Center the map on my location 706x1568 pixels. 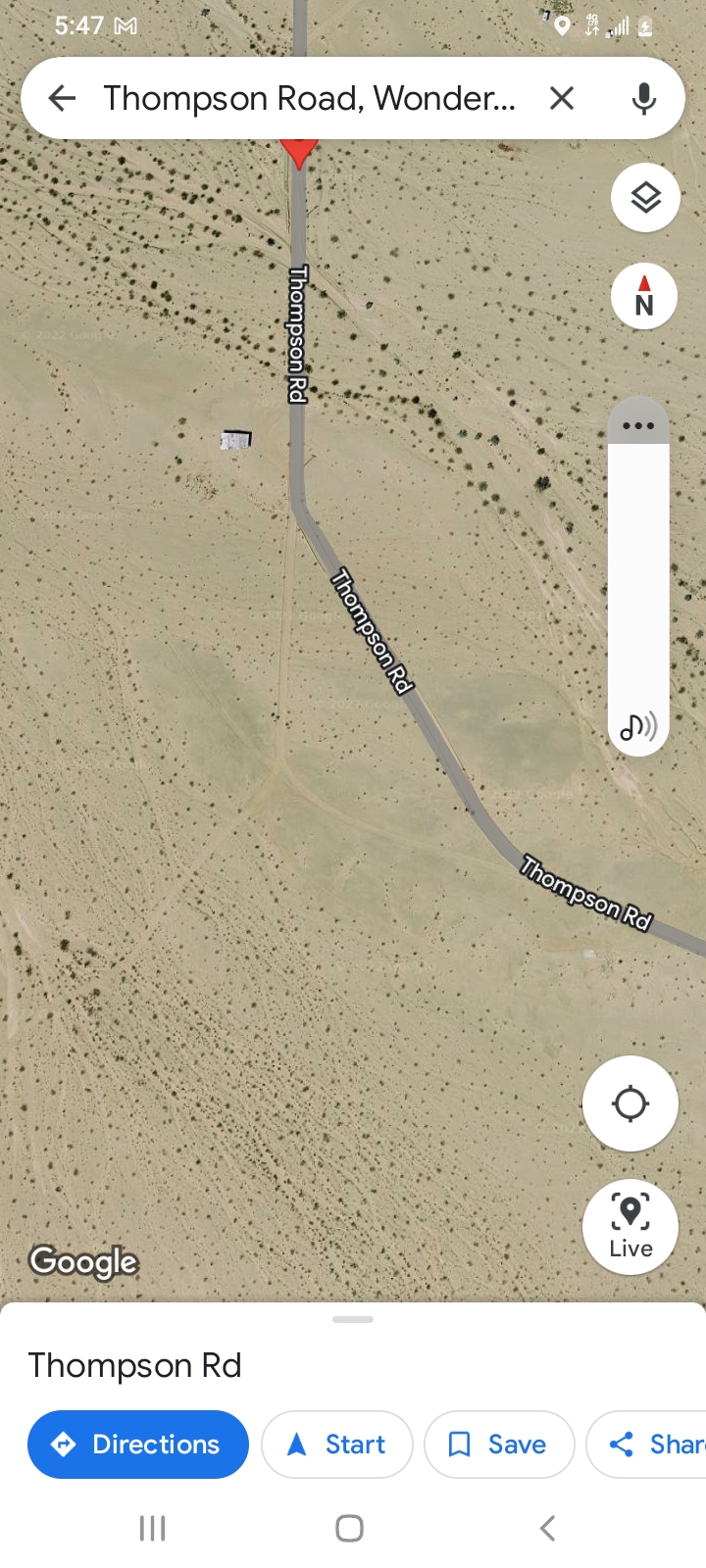tap(630, 1103)
